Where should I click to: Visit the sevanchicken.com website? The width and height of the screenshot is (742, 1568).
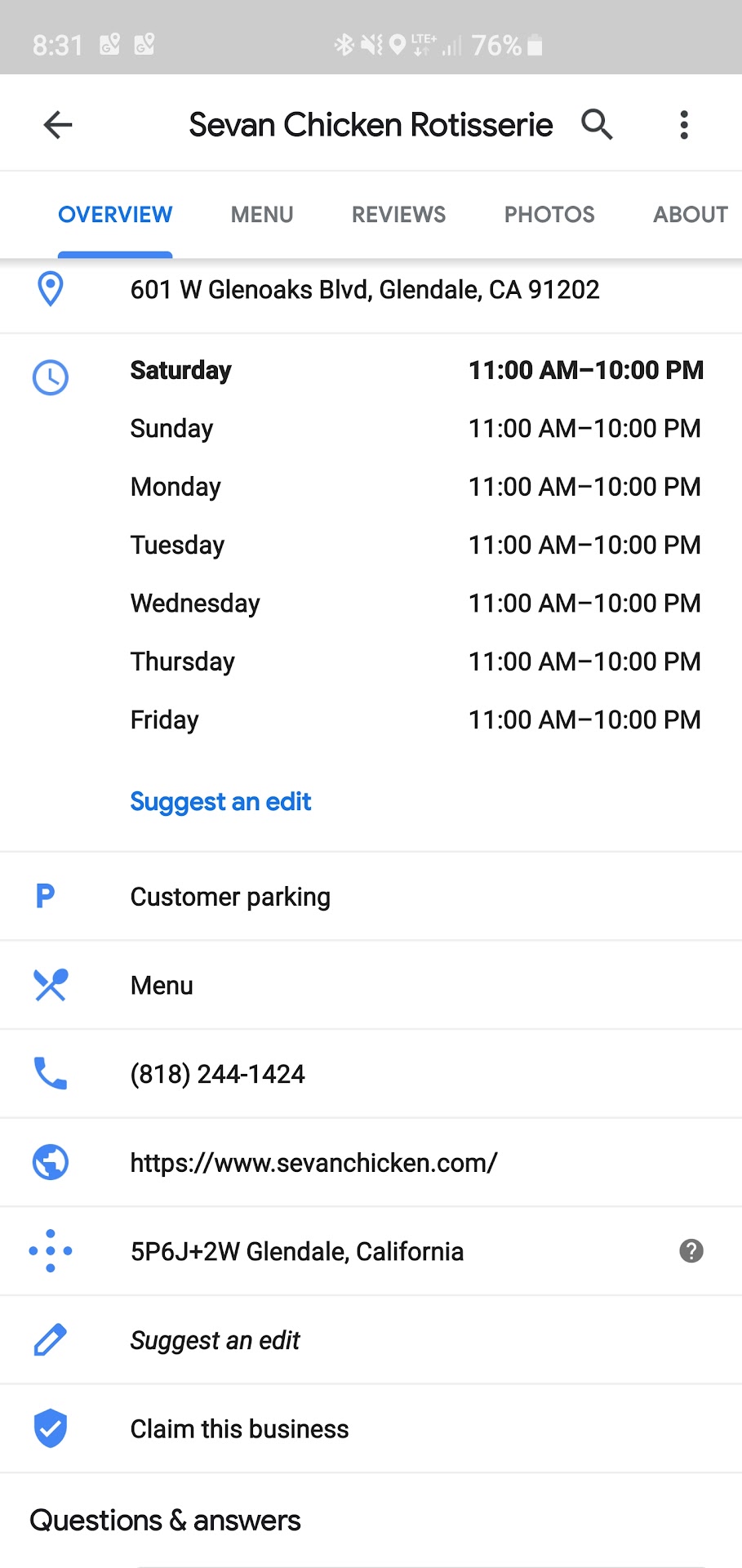tap(313, 1163)
